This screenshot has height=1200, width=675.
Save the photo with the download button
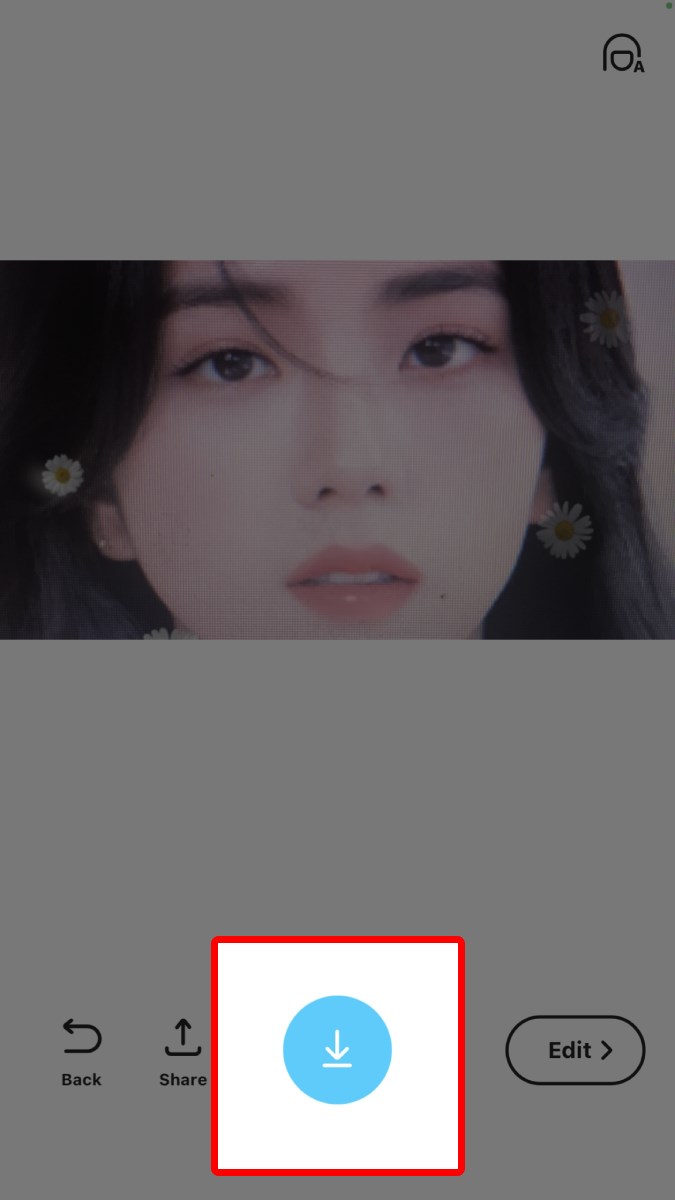pyautogui.click(x=337, y=1050)
